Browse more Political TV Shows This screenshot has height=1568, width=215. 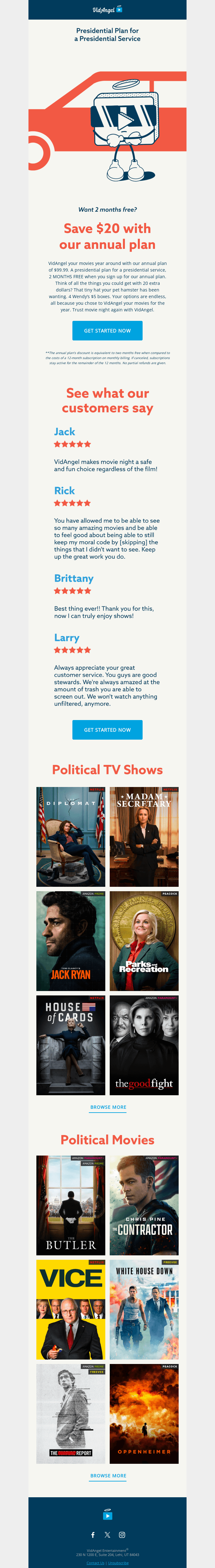(x=108, y=1107)
